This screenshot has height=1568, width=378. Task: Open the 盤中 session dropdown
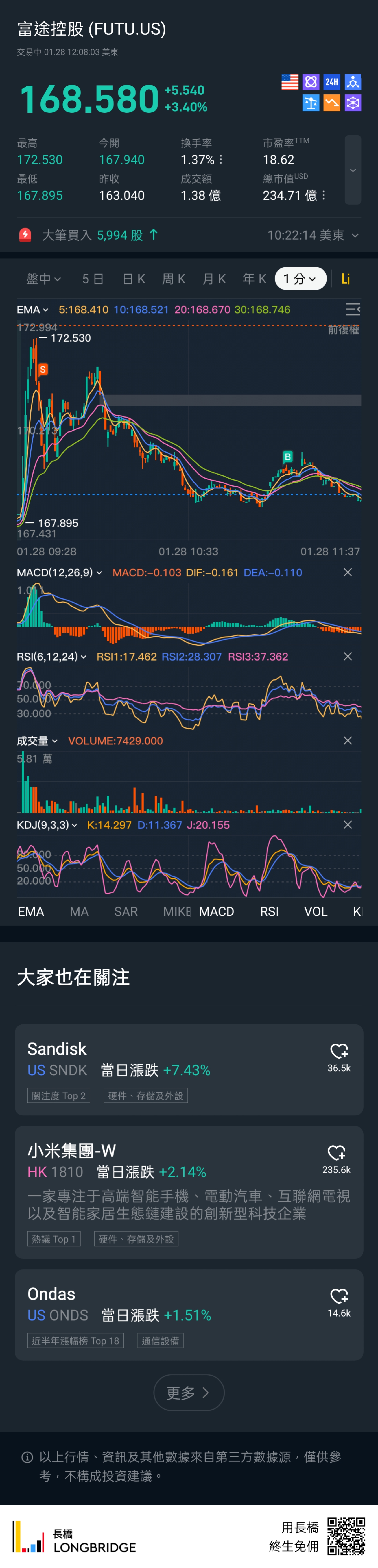tap(43, 279)
